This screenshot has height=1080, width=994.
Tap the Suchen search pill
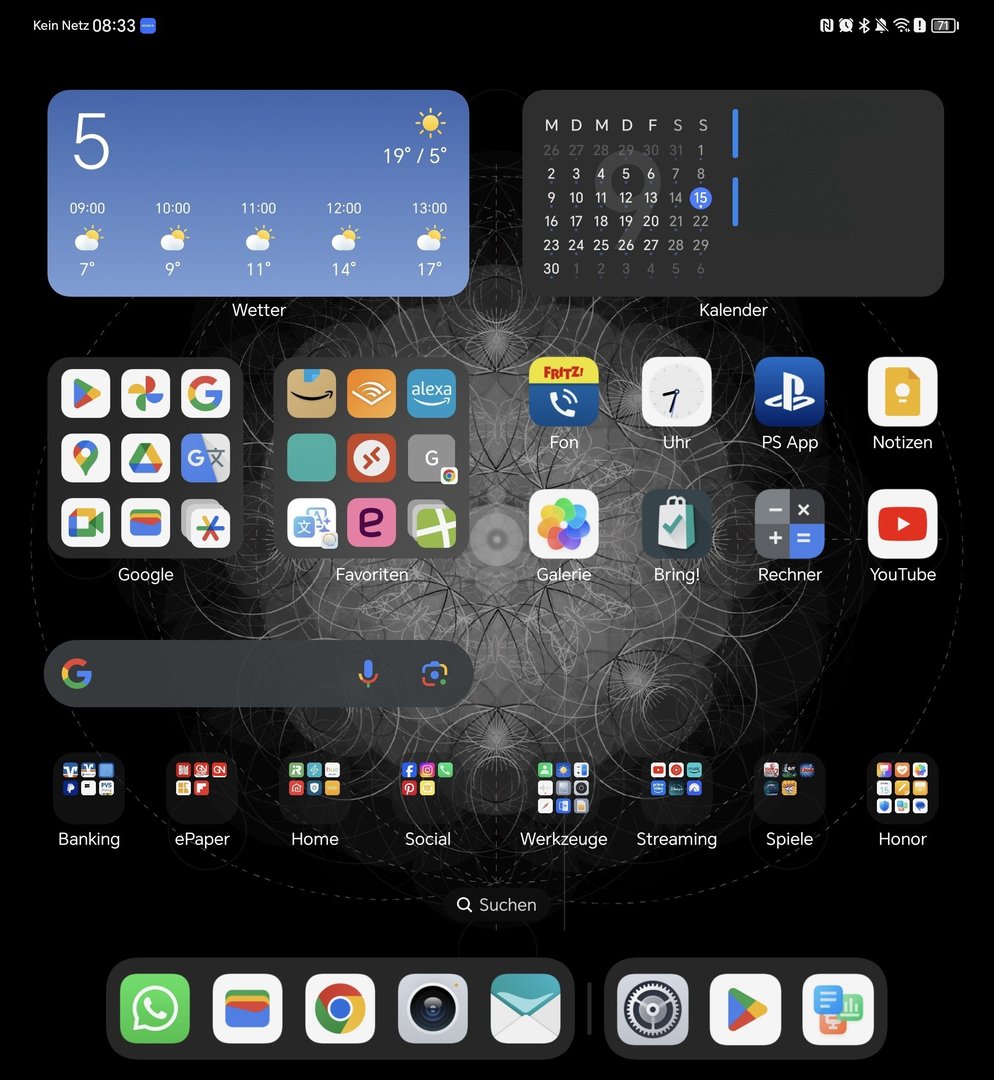(497, 905)
